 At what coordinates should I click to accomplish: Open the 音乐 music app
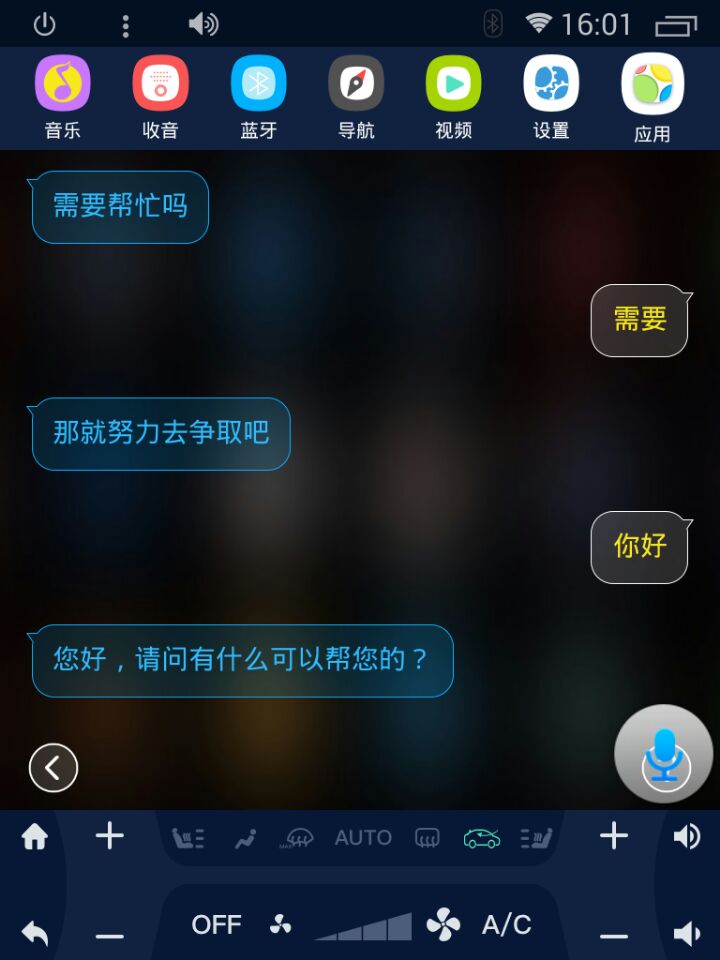[x=63, y=84]
